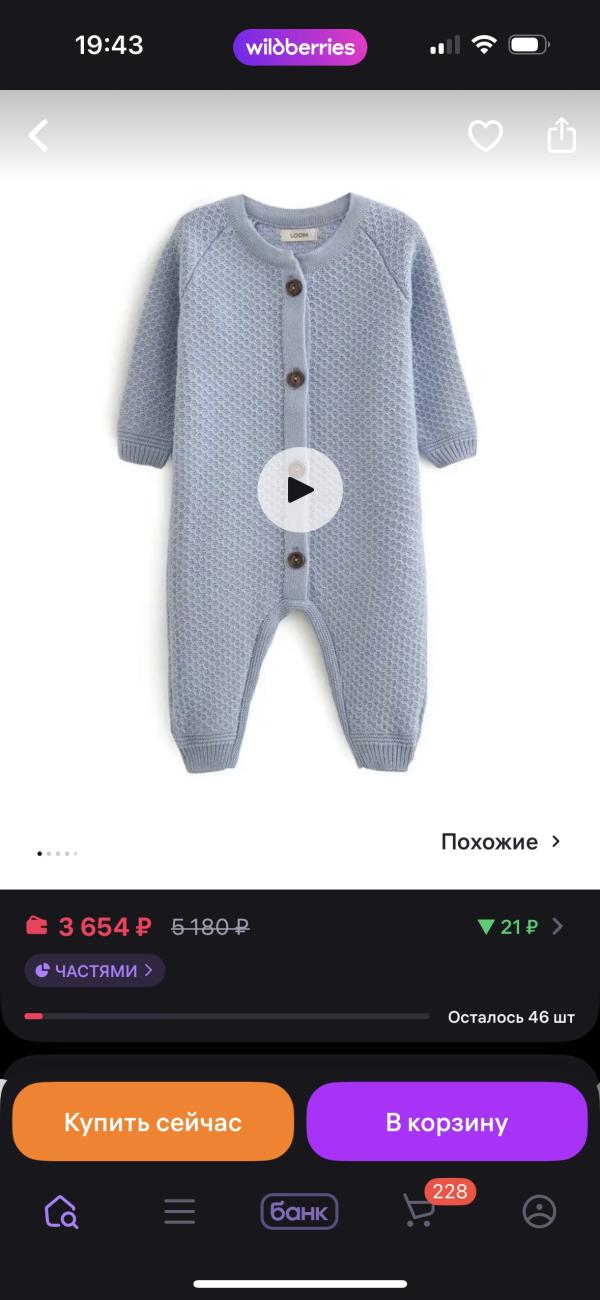Play the product video
600x1300 pixels.
pyautogui.click(x=300, y=489)
